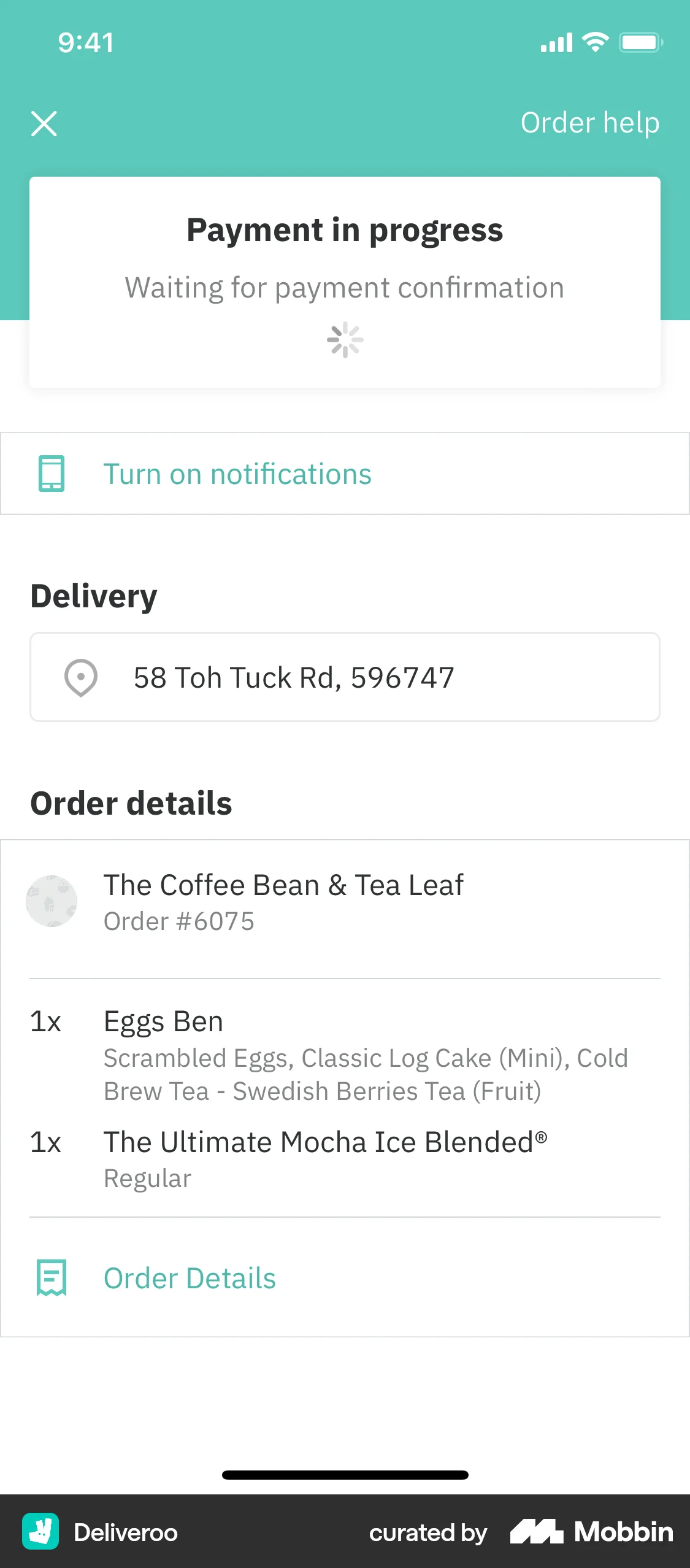Select the location pin icon

[80, 677]
